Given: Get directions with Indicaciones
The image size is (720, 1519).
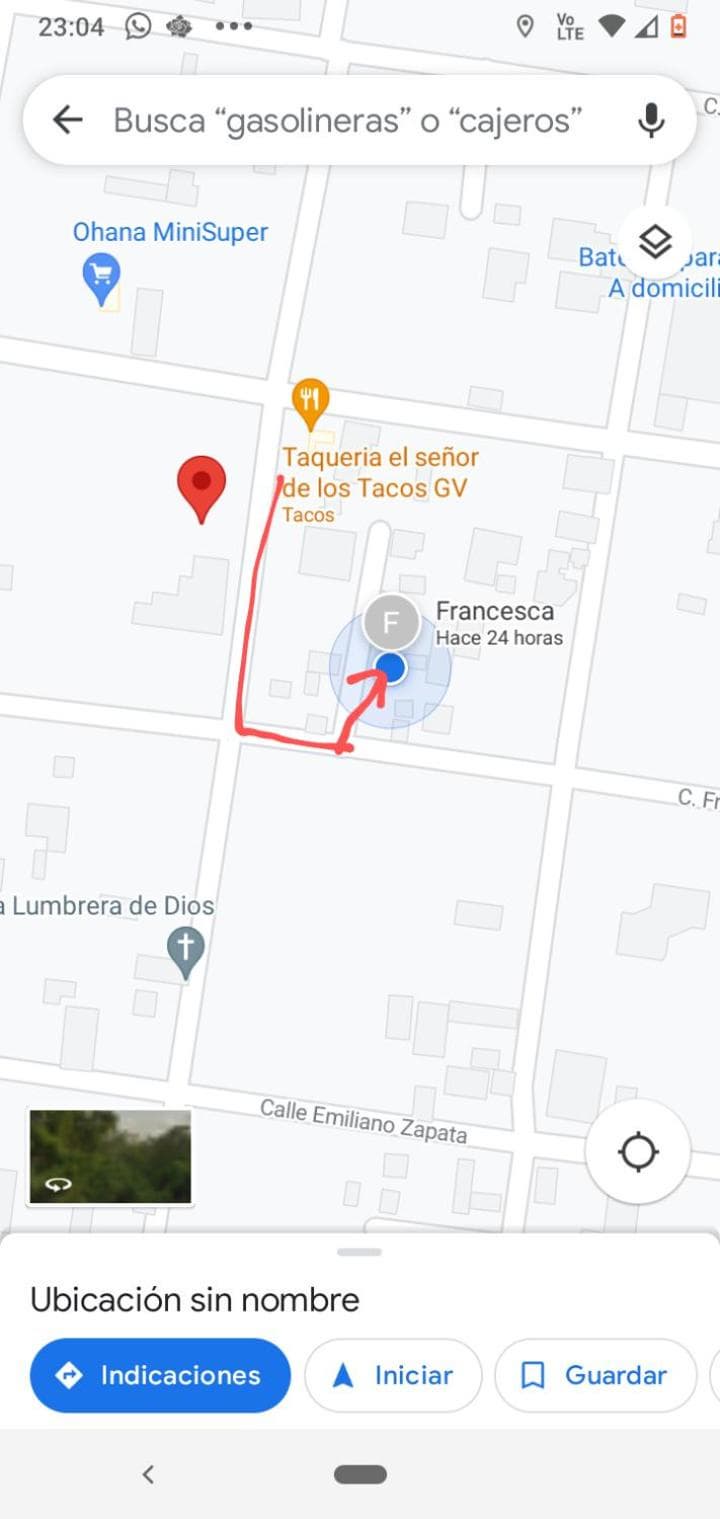Looking at the screenshot, I should [x=160, y=1375].
